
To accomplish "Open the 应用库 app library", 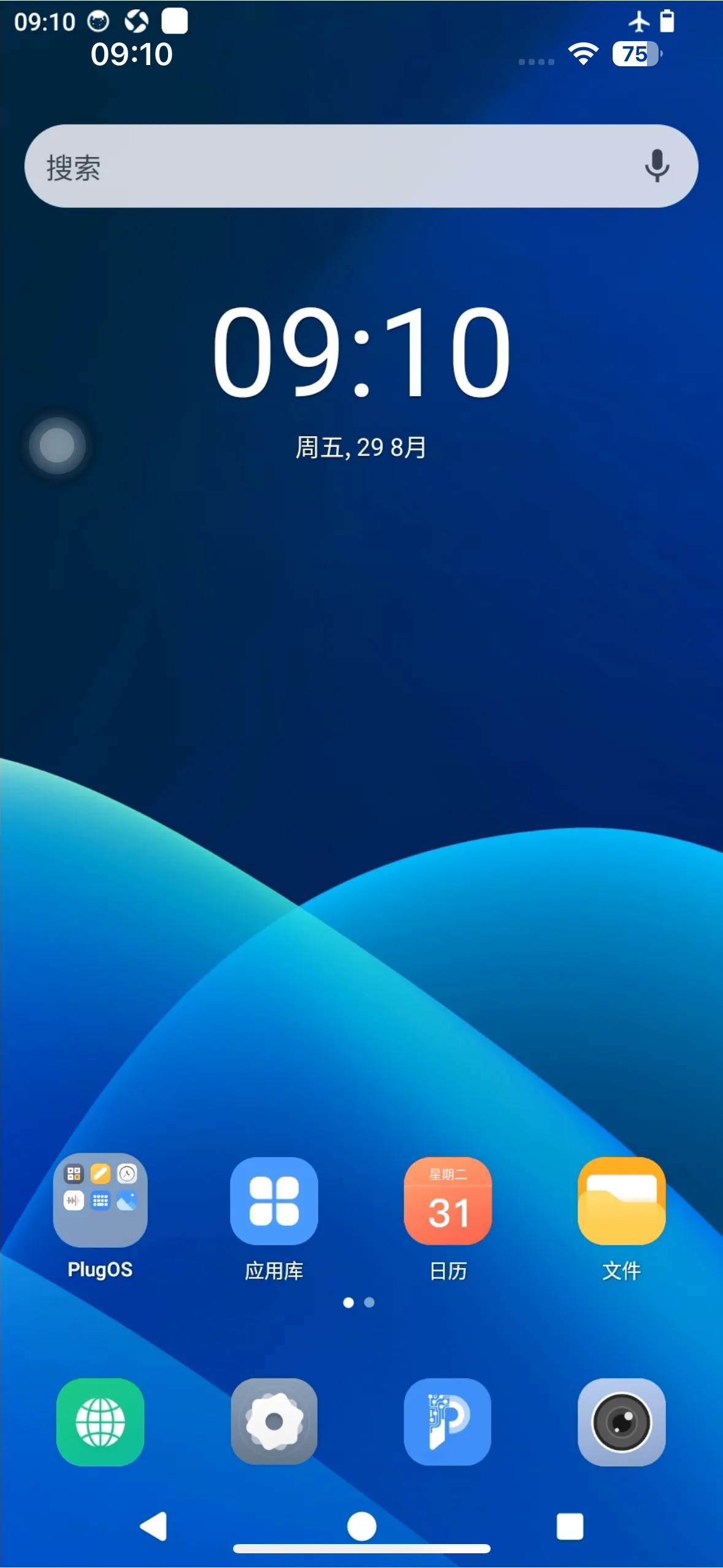I will (274, 1201).
